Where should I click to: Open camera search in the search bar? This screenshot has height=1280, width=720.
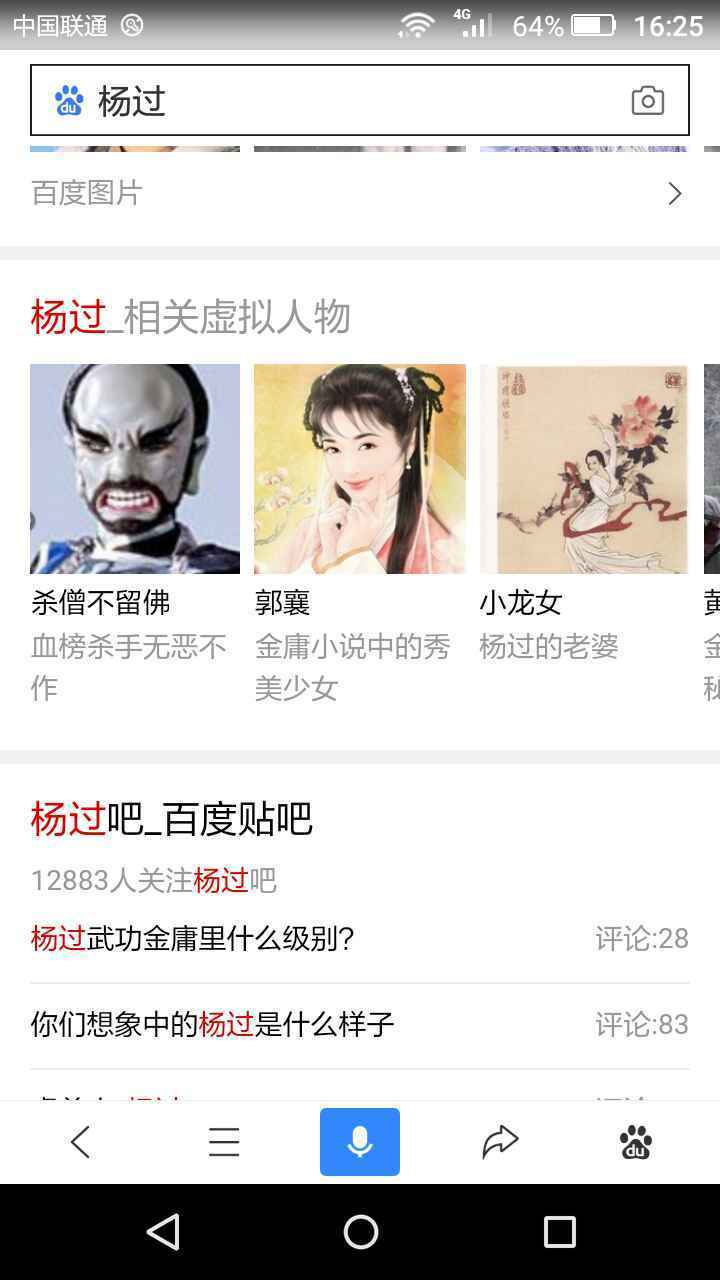pos(647,100)
